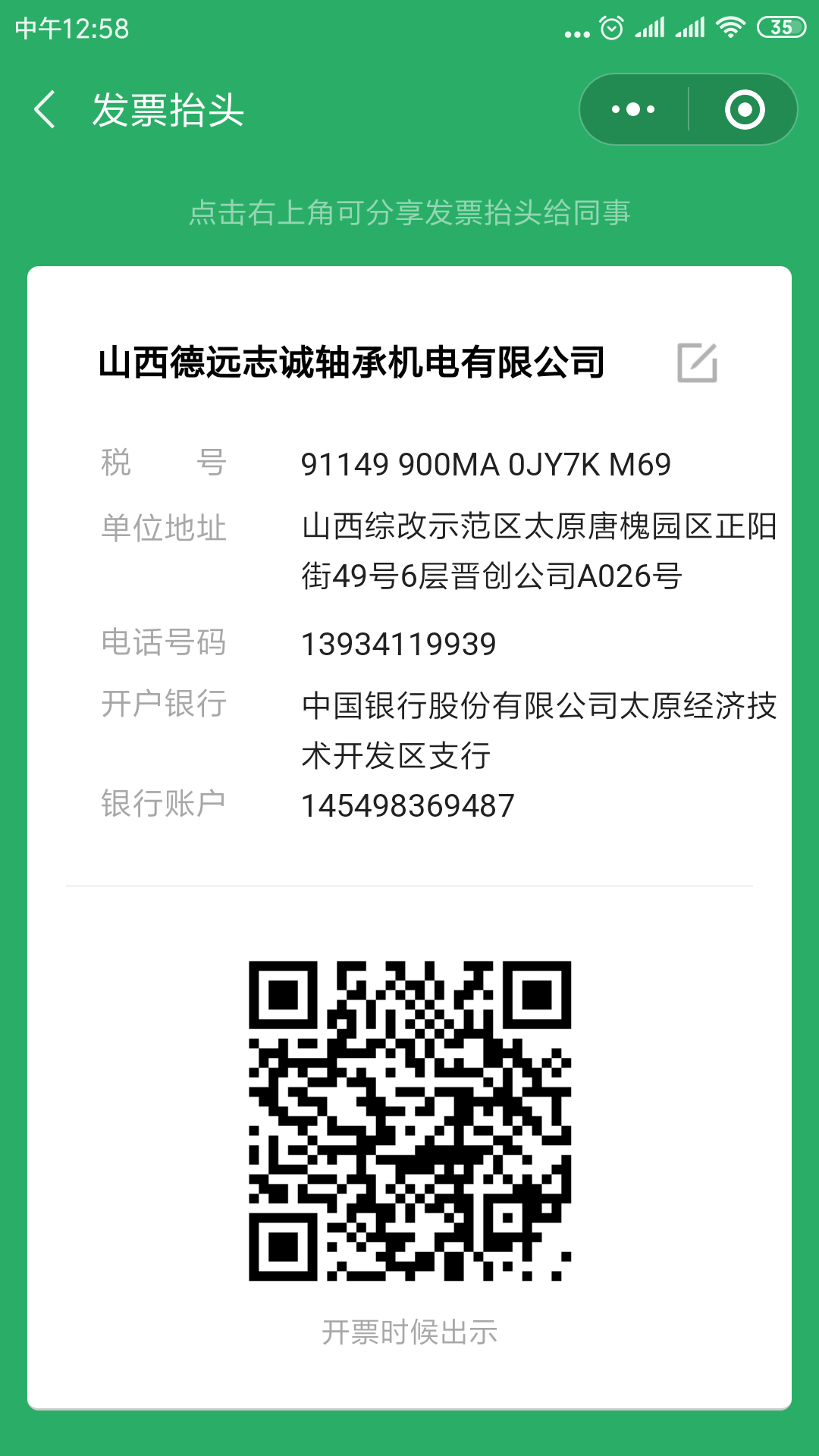The height and width of the screenshot is (1456, 819).
Task: Edit the 山西德远志诚轴承机电有限公司 invoice title
Action: (x=697, y=362)
